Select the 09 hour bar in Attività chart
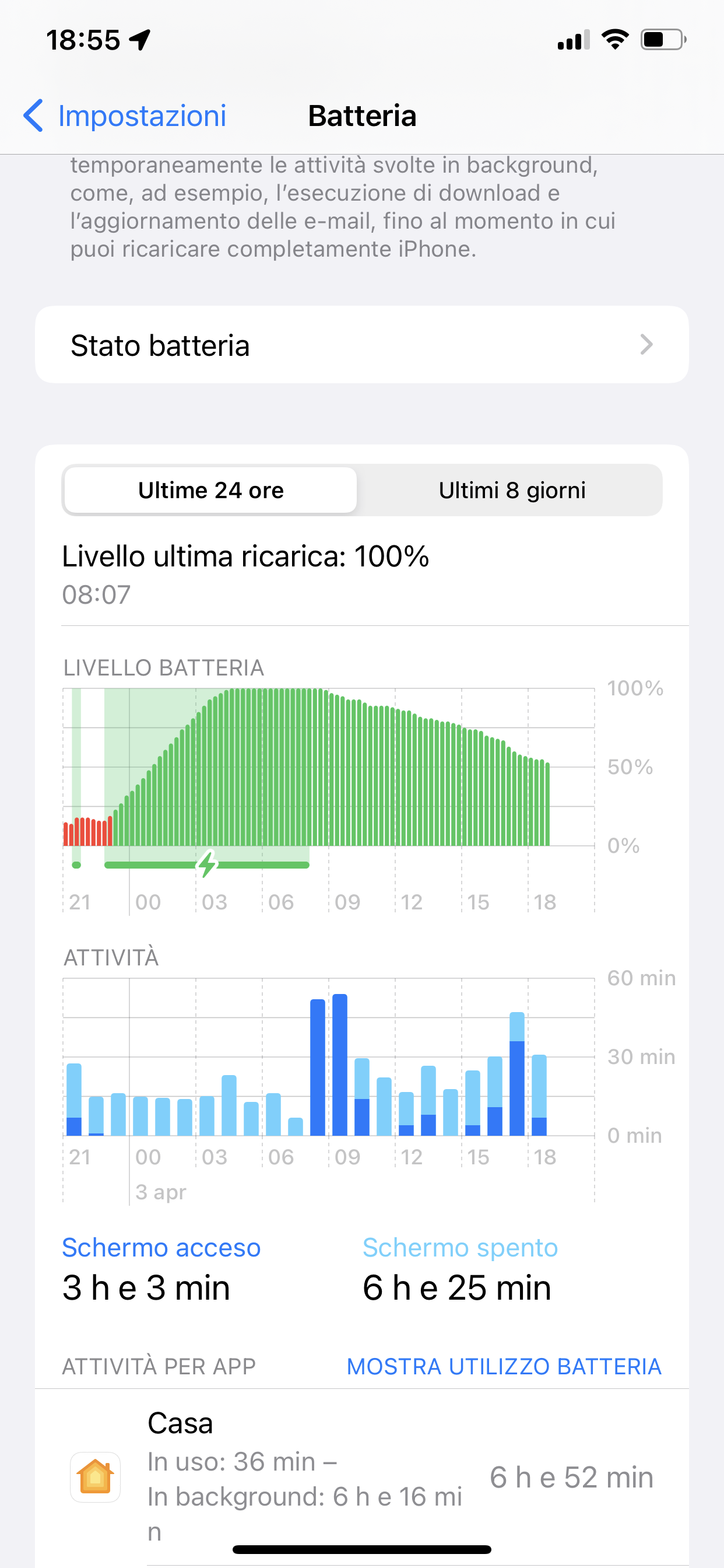This screenshot has width=724, height=1568. (x=339, y=1065)
